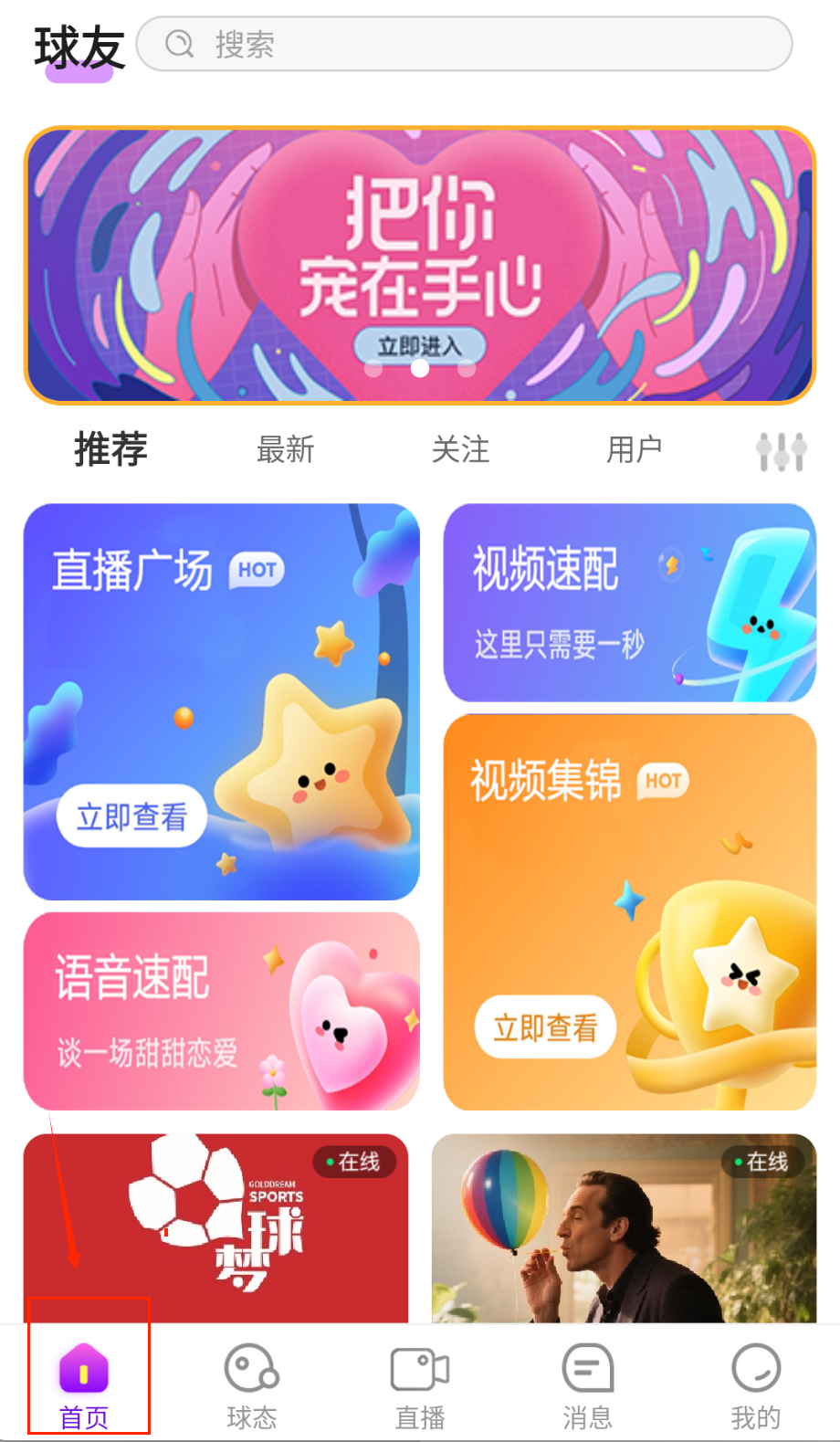Open the online 球梦 sports user card
This screenshot has width=840, height=1442.
point(215,1227)
